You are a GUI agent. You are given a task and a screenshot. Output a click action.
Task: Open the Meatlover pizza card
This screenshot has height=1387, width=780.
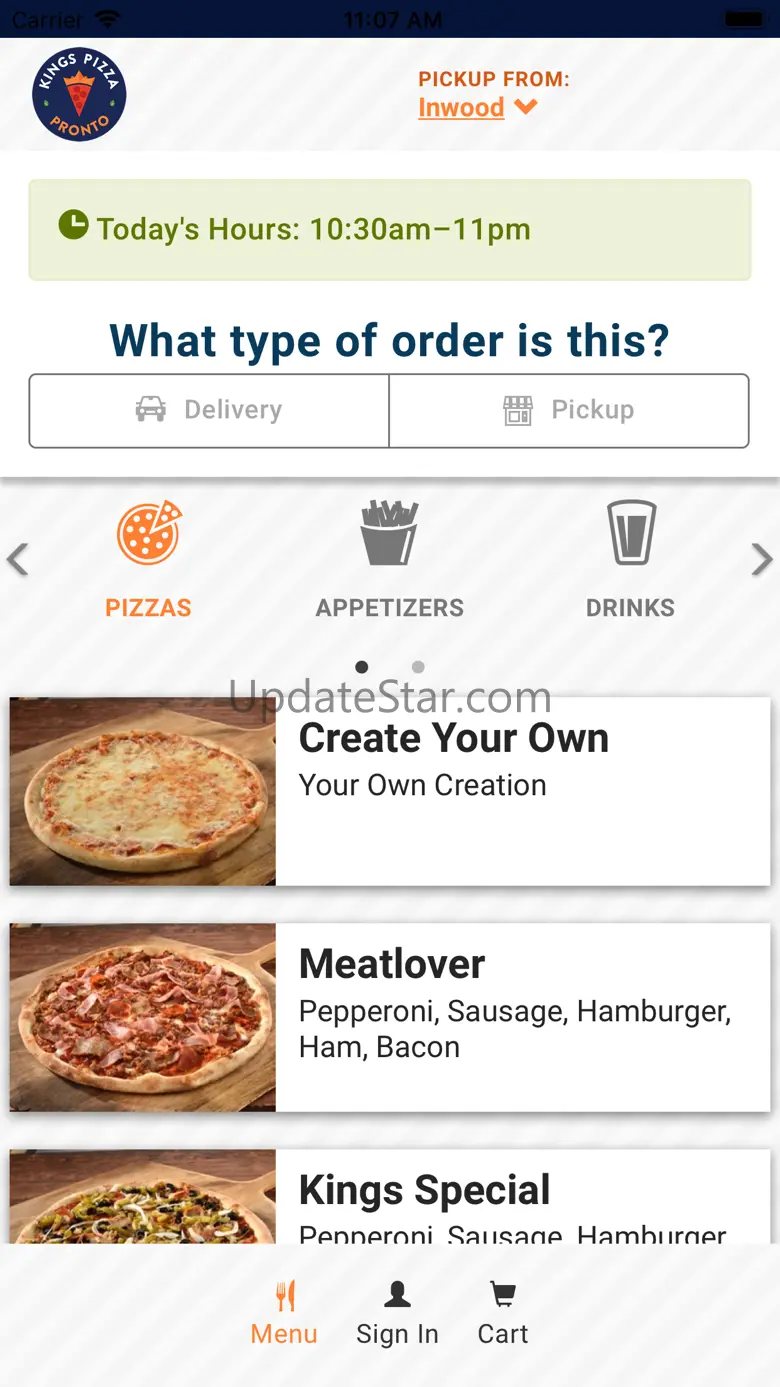(390, 1017)
